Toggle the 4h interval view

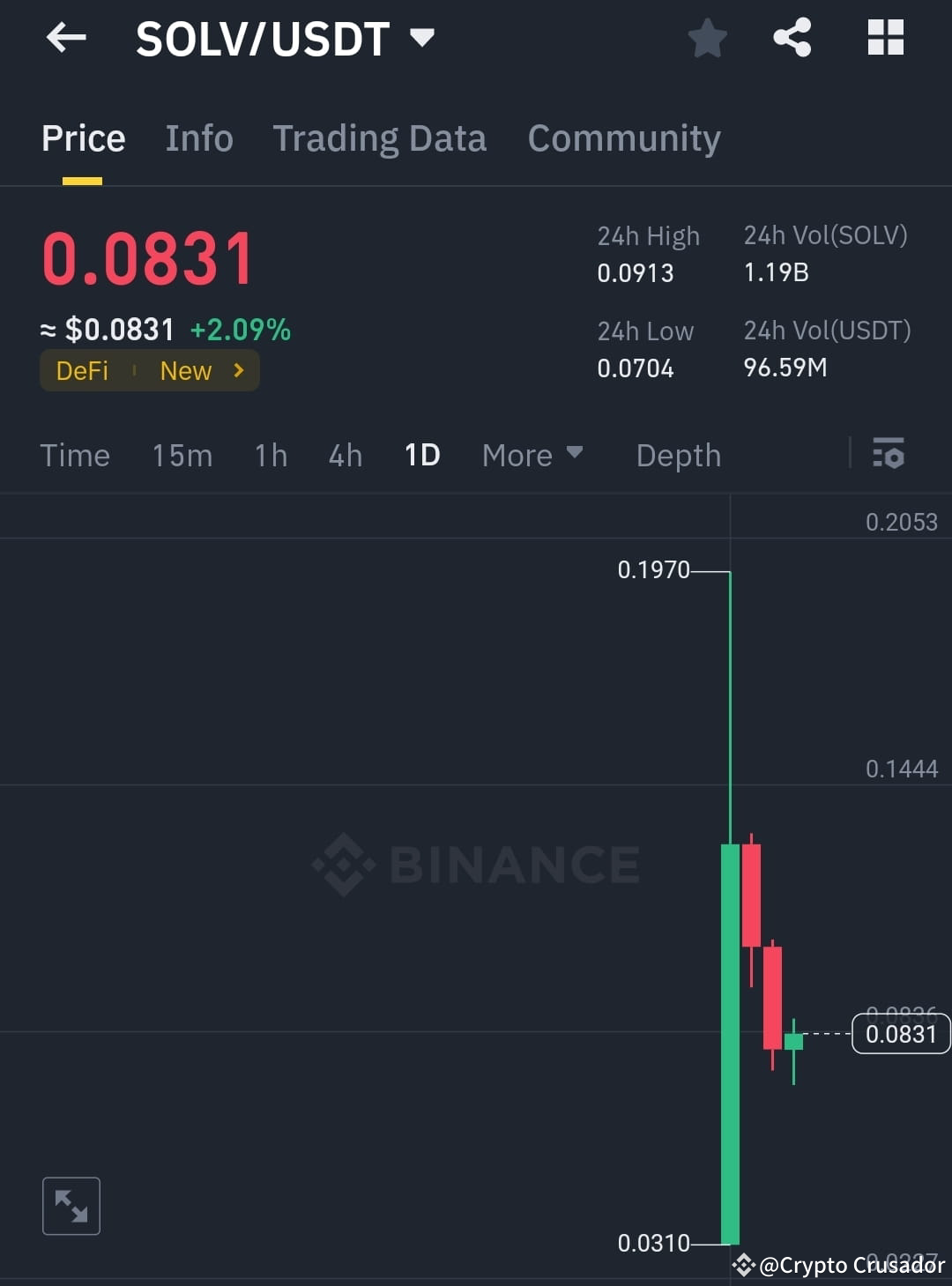[345, 455]
